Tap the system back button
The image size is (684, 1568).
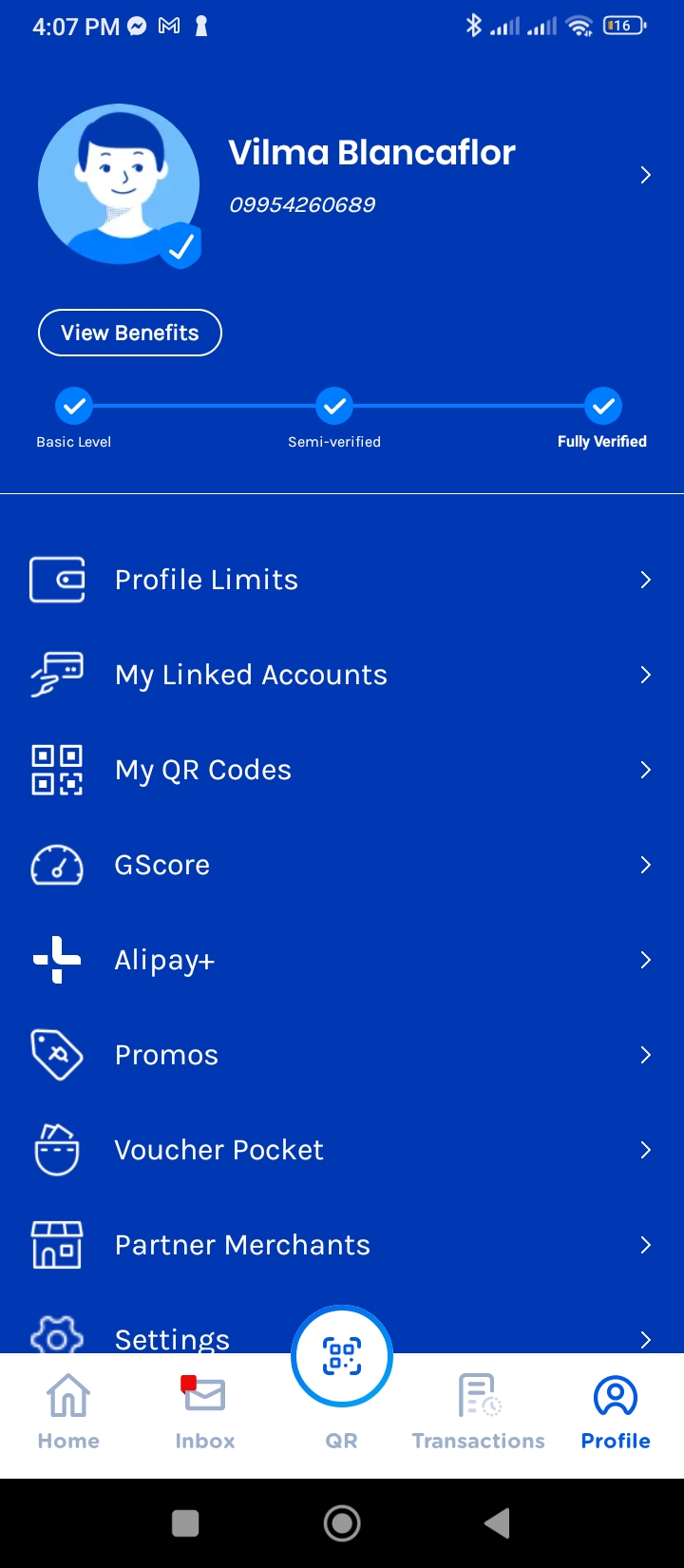point(497,1523)
